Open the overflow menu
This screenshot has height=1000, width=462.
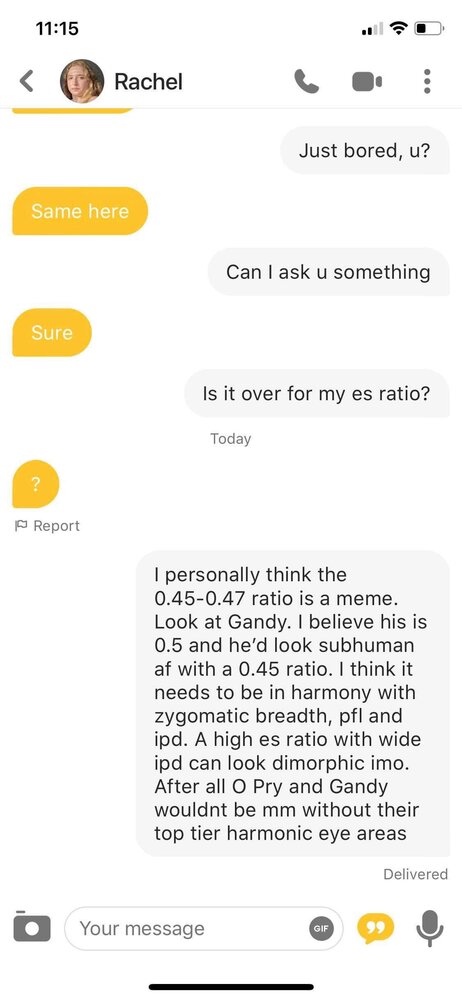(427, 81)
